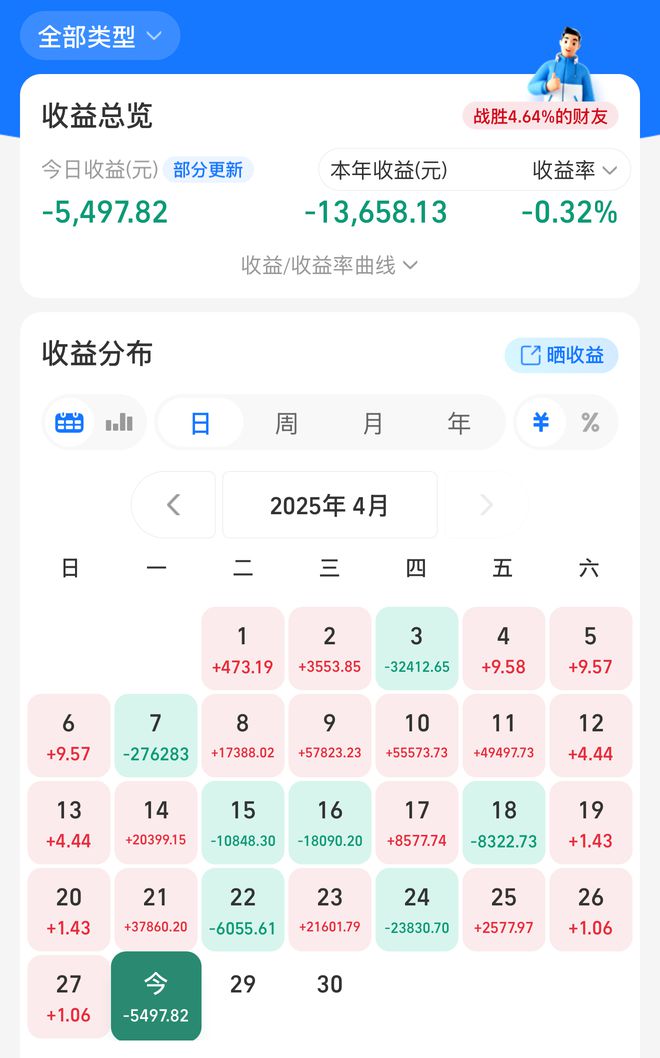Open the 收益率 dropdown selector

579,170
